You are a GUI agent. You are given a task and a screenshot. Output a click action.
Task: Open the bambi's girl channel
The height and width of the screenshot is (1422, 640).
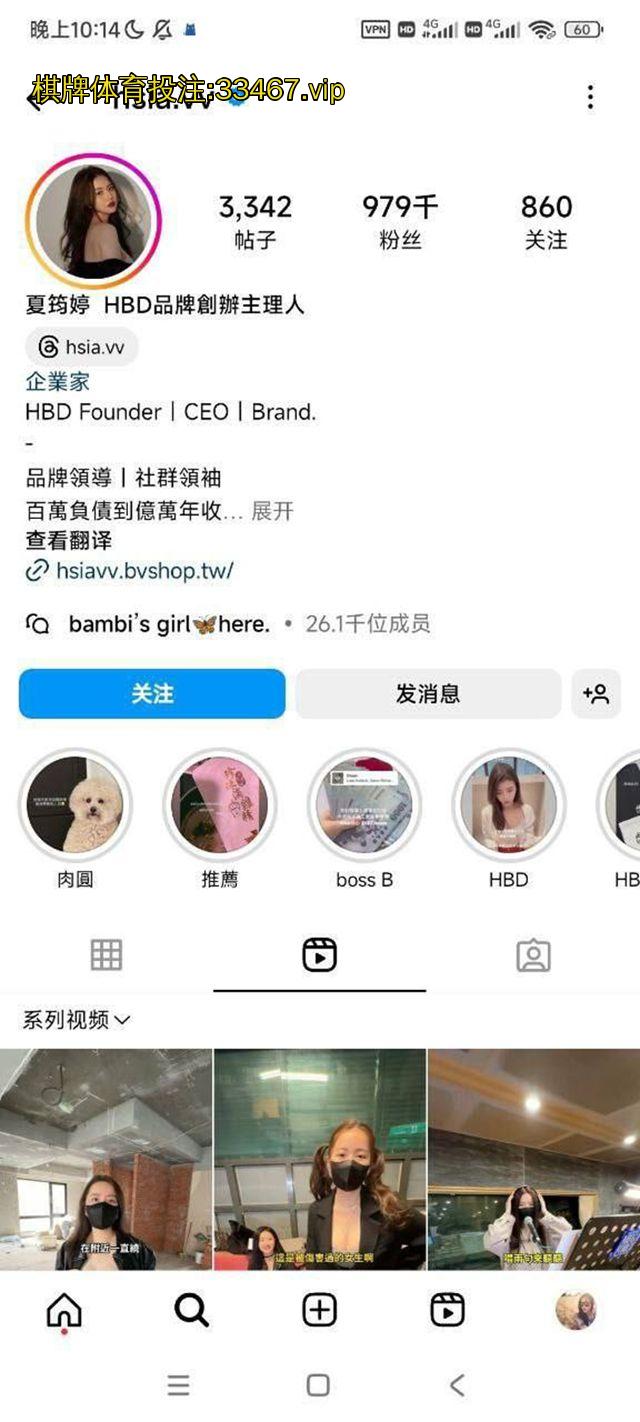pos(168,624)
